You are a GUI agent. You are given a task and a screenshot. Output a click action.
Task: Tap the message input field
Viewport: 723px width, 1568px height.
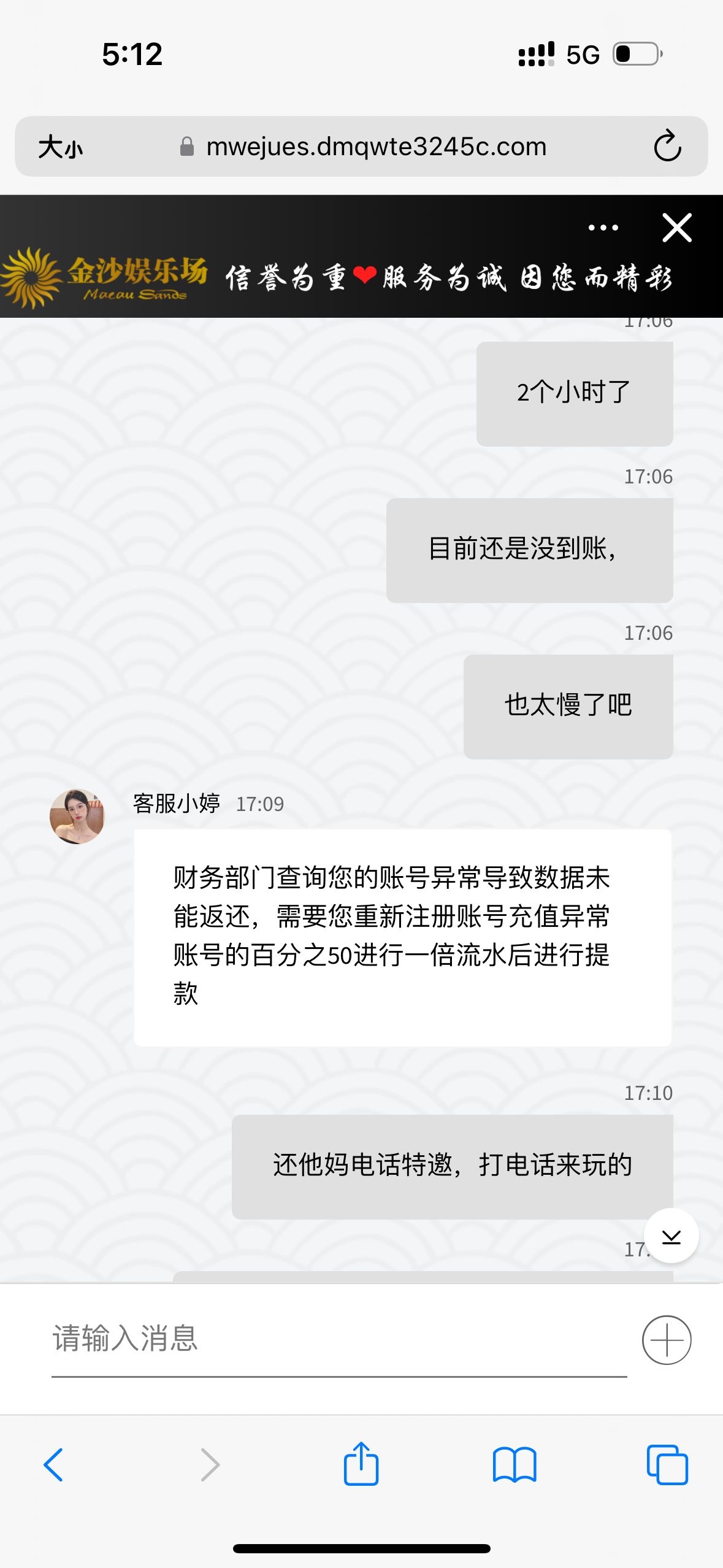click(x=339, y=1339)
